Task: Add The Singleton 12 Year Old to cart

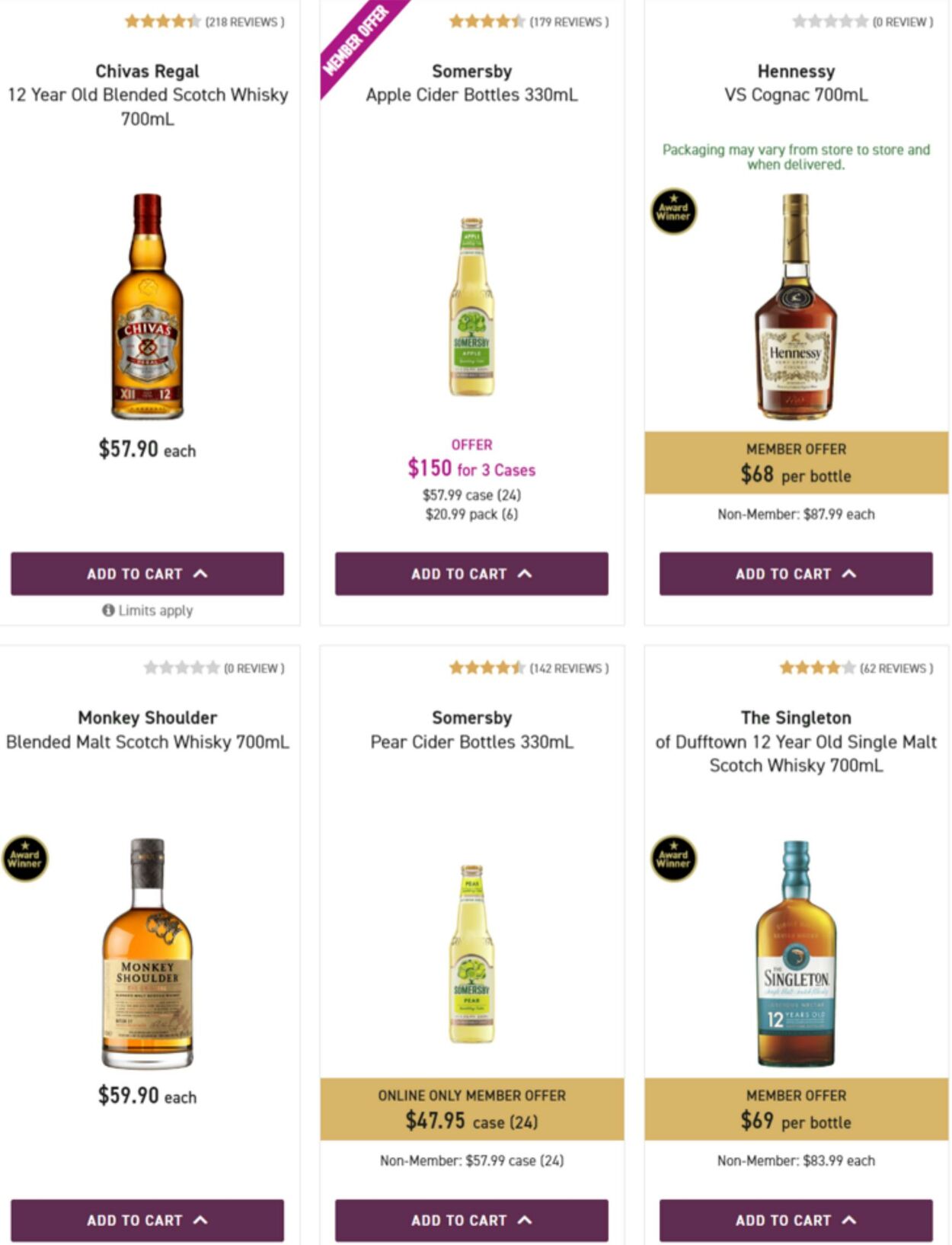Action: coord(796,1220)
